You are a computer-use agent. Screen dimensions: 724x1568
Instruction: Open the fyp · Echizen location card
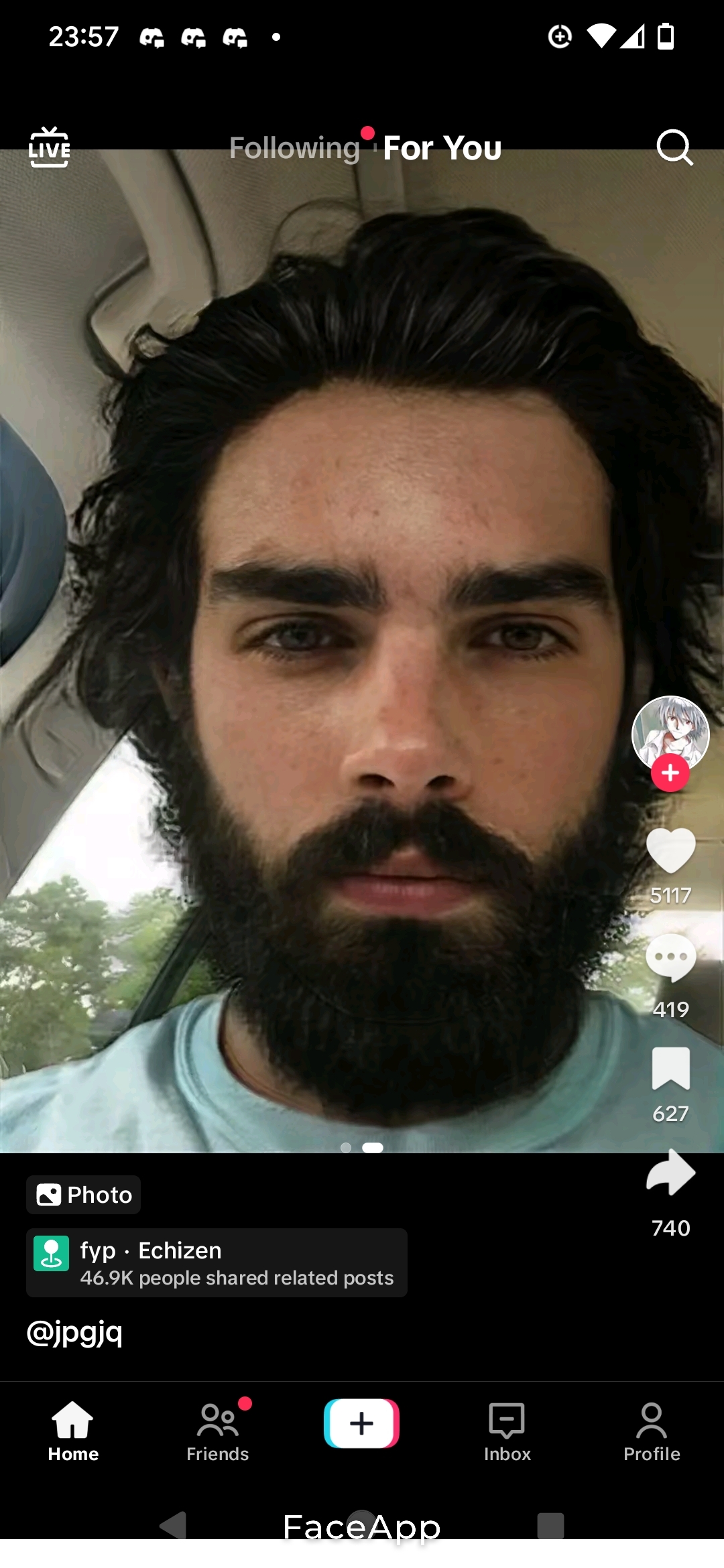tap(217, 1263)
